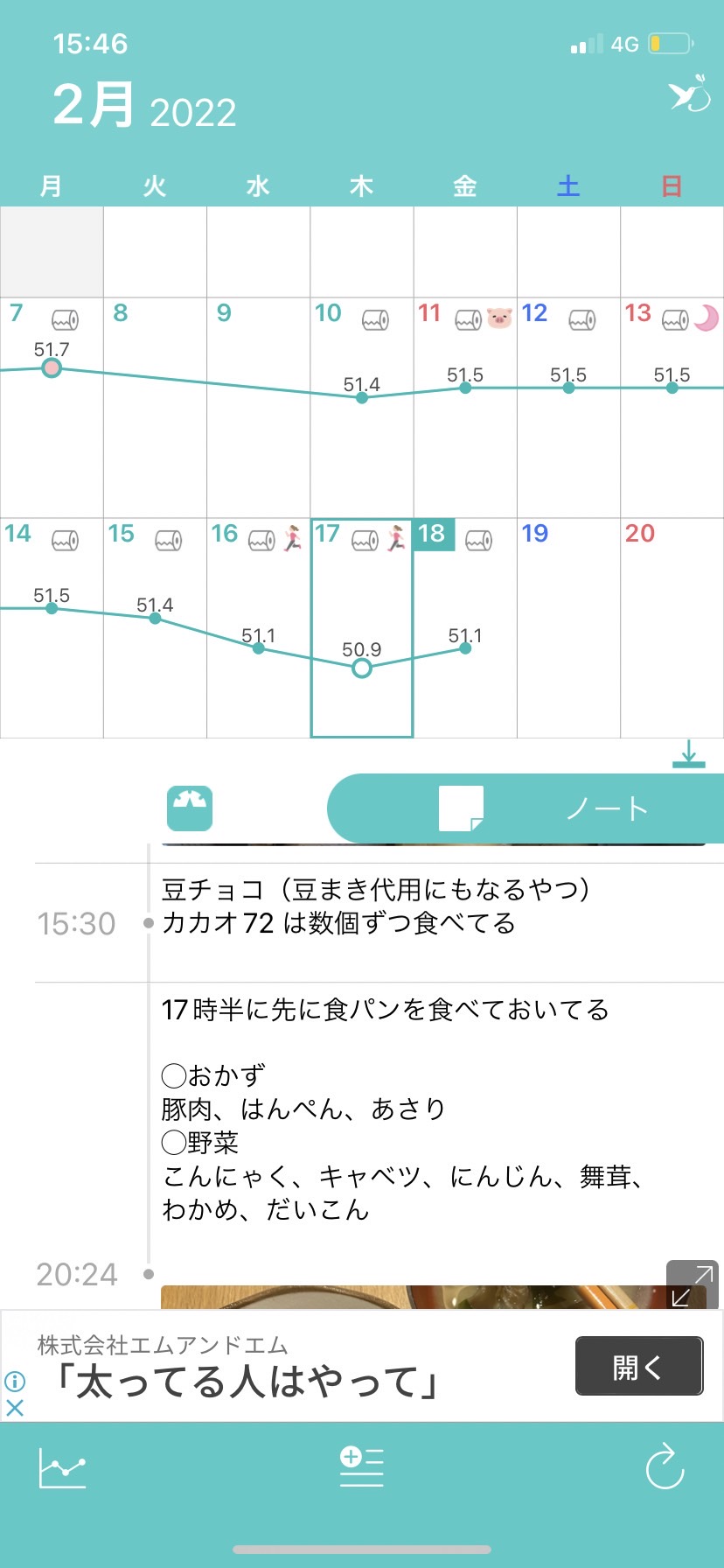Expand the notes panel to full screen
The height and width of the screenshot is (1568, 724).
coord(693,1284)
